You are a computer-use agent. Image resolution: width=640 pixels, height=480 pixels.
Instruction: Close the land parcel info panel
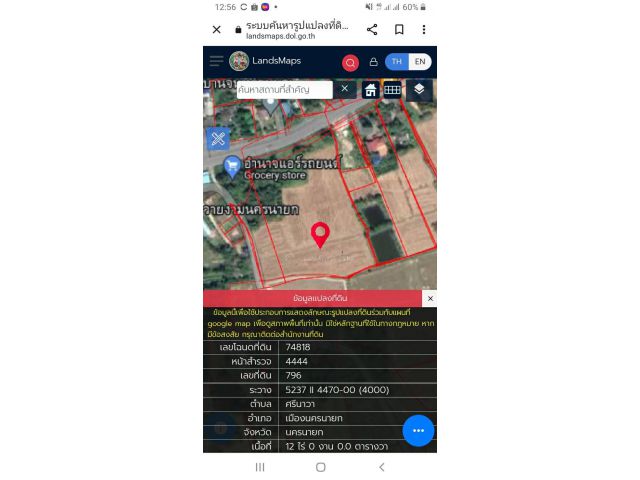click(430, 298)
